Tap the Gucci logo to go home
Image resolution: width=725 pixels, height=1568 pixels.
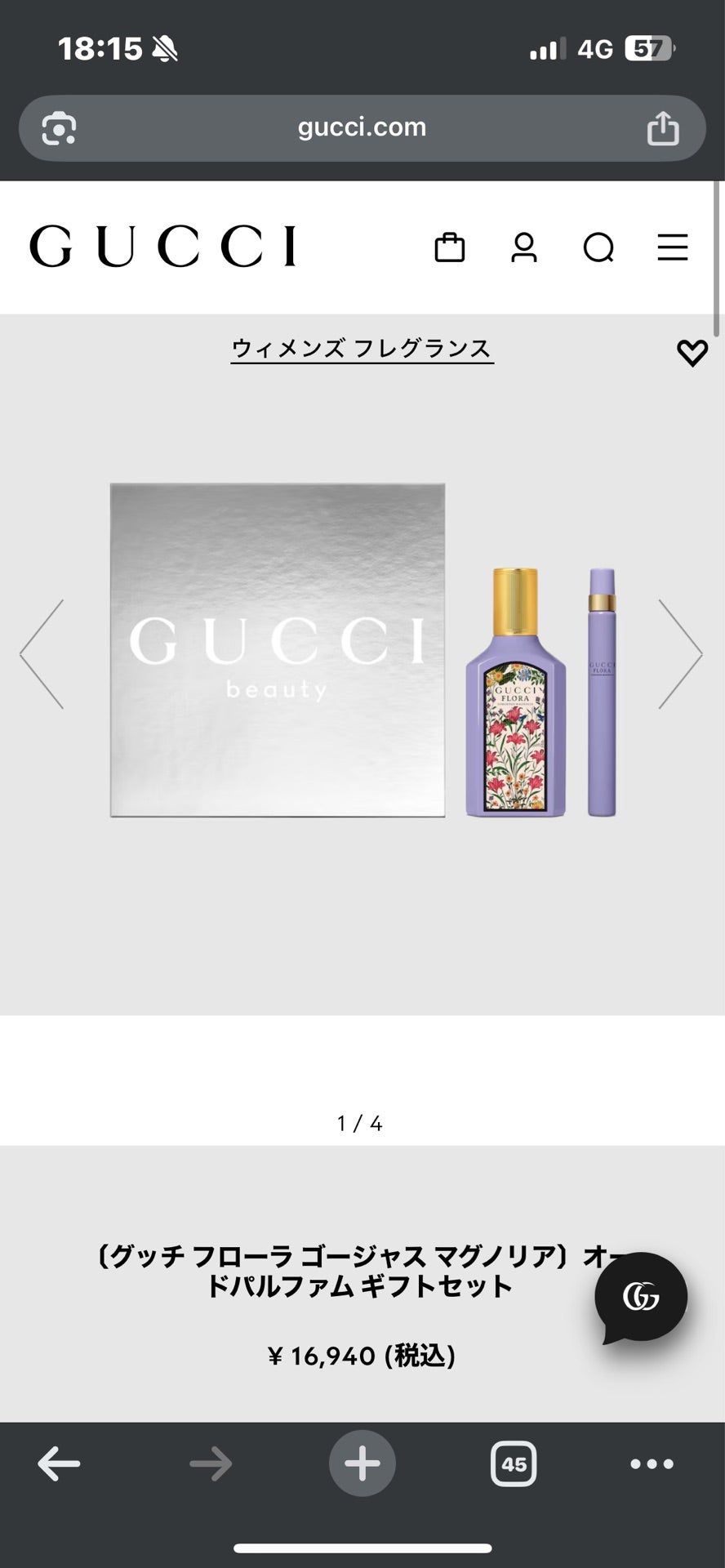click(163, 247)
